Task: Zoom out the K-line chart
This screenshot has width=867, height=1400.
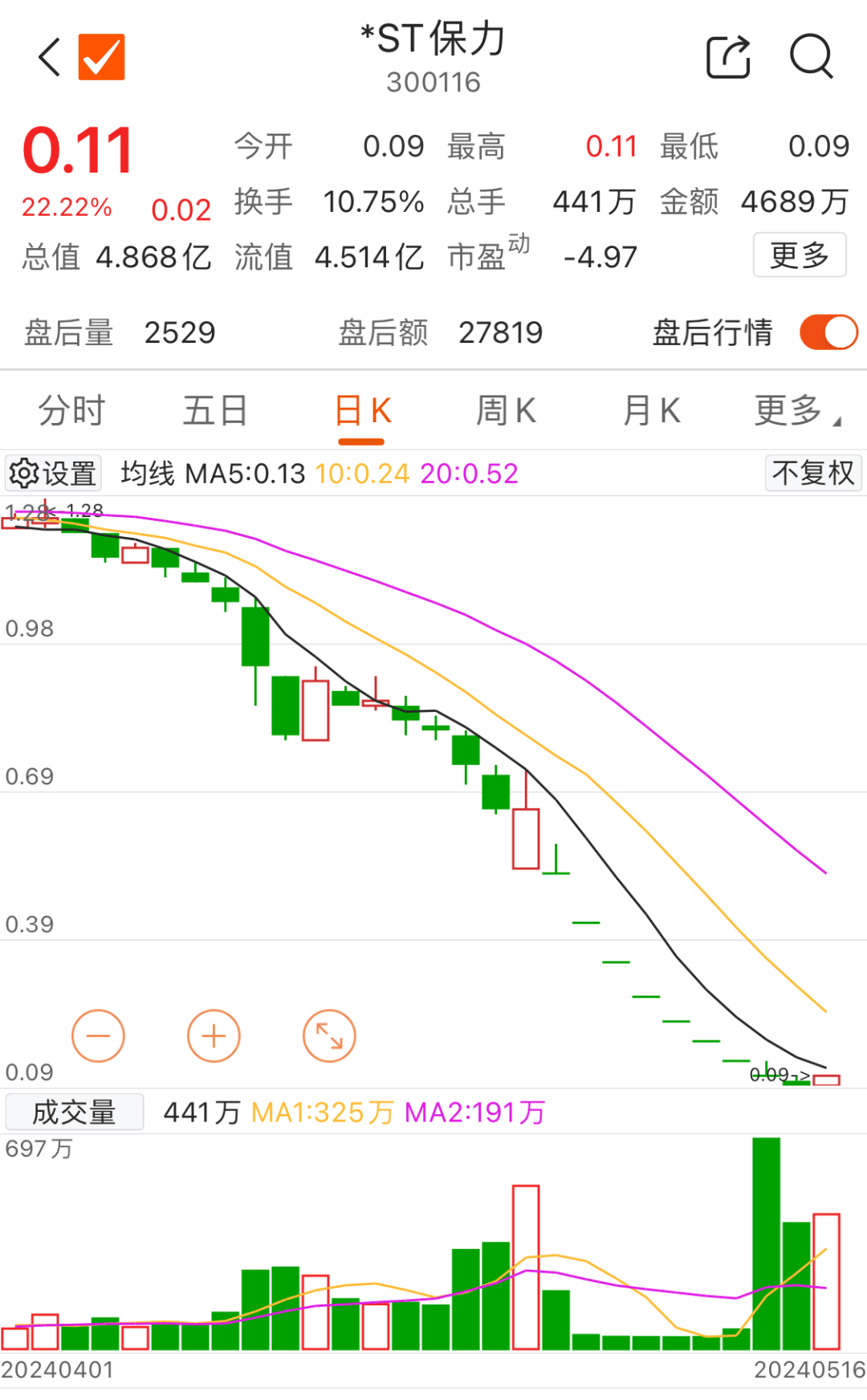Action: point(98,1036)
